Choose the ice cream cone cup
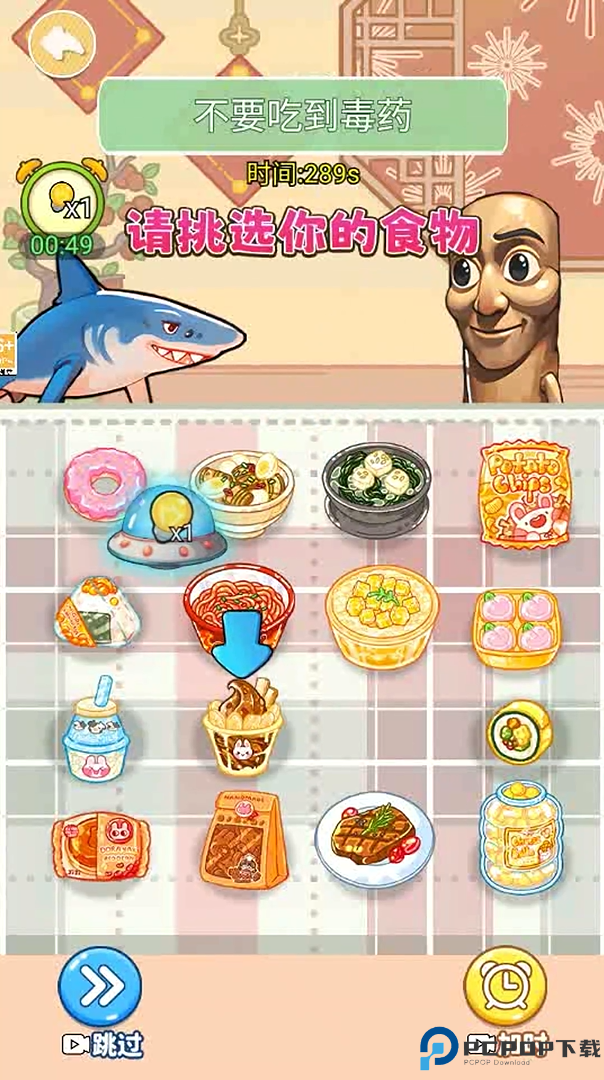 (241, 730)
